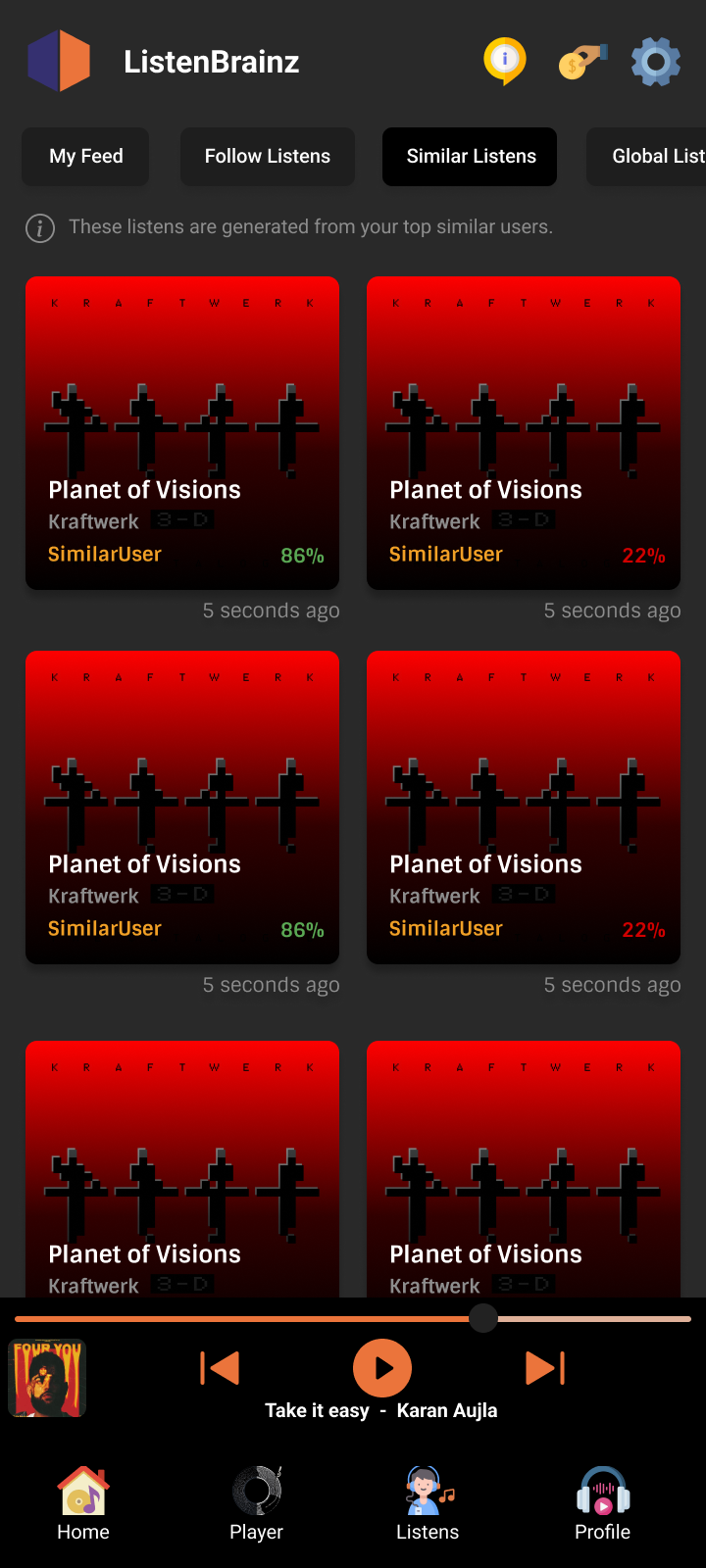Open the Take it easy album art
706x1568 pixels.
[x=48, y=1378]
